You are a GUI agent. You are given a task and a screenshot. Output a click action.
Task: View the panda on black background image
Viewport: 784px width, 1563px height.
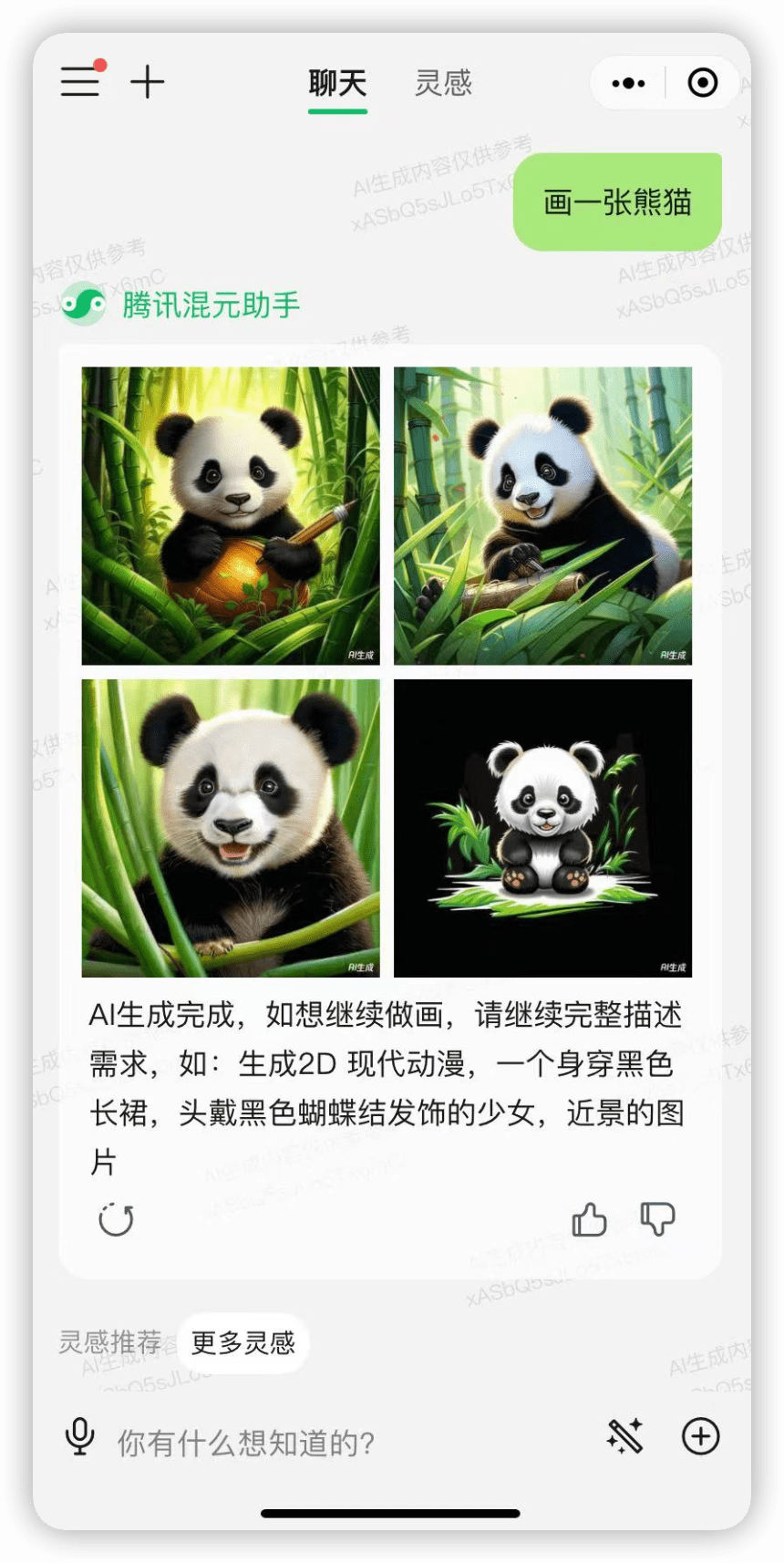(542, 828)
